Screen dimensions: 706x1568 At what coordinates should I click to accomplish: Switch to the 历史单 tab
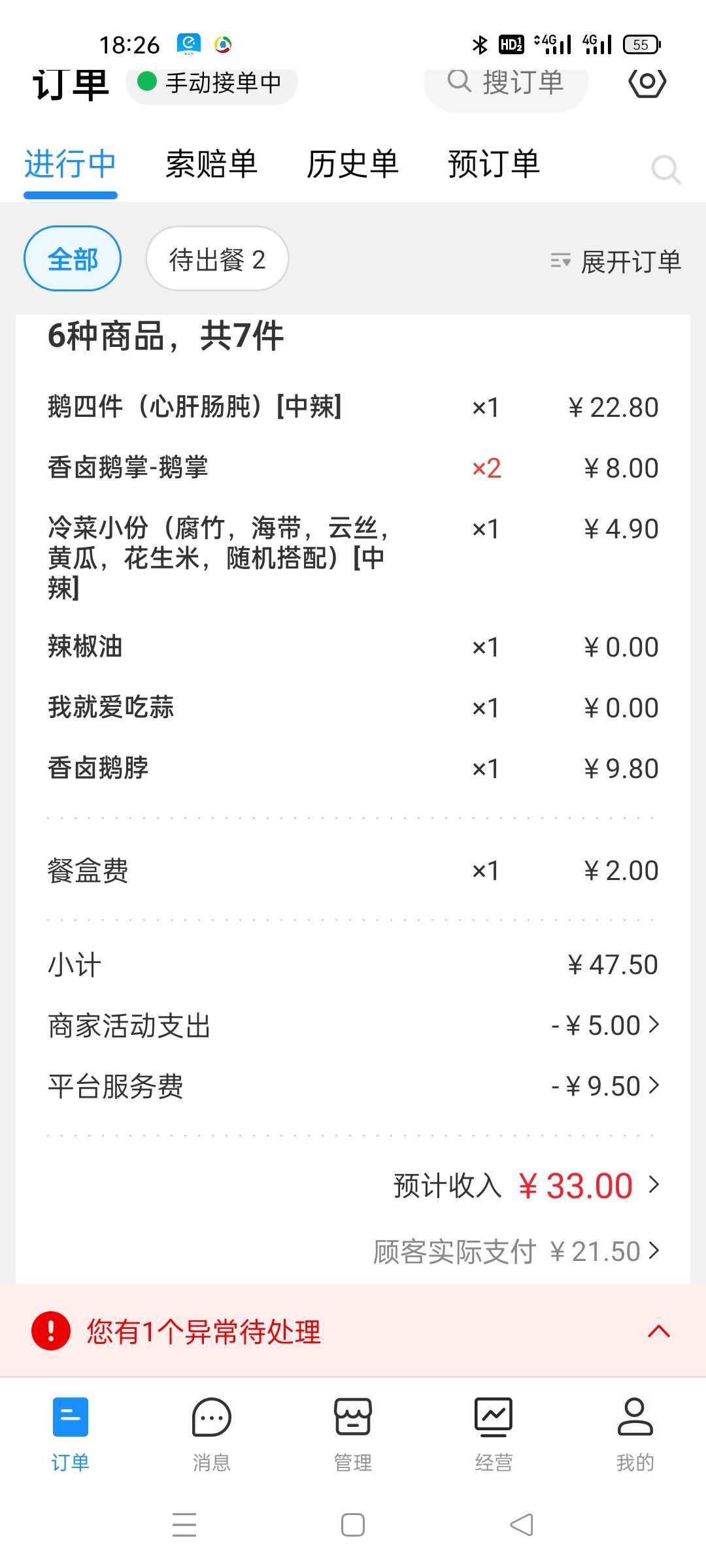coord(352,164)
